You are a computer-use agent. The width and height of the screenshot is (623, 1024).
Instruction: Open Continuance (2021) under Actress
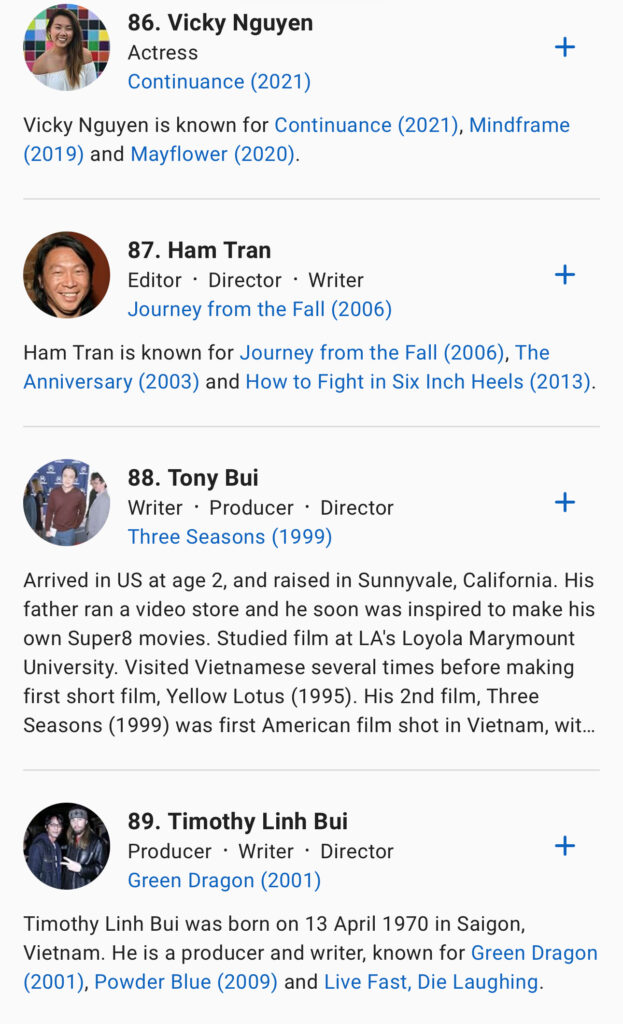[x=219, y=82]
